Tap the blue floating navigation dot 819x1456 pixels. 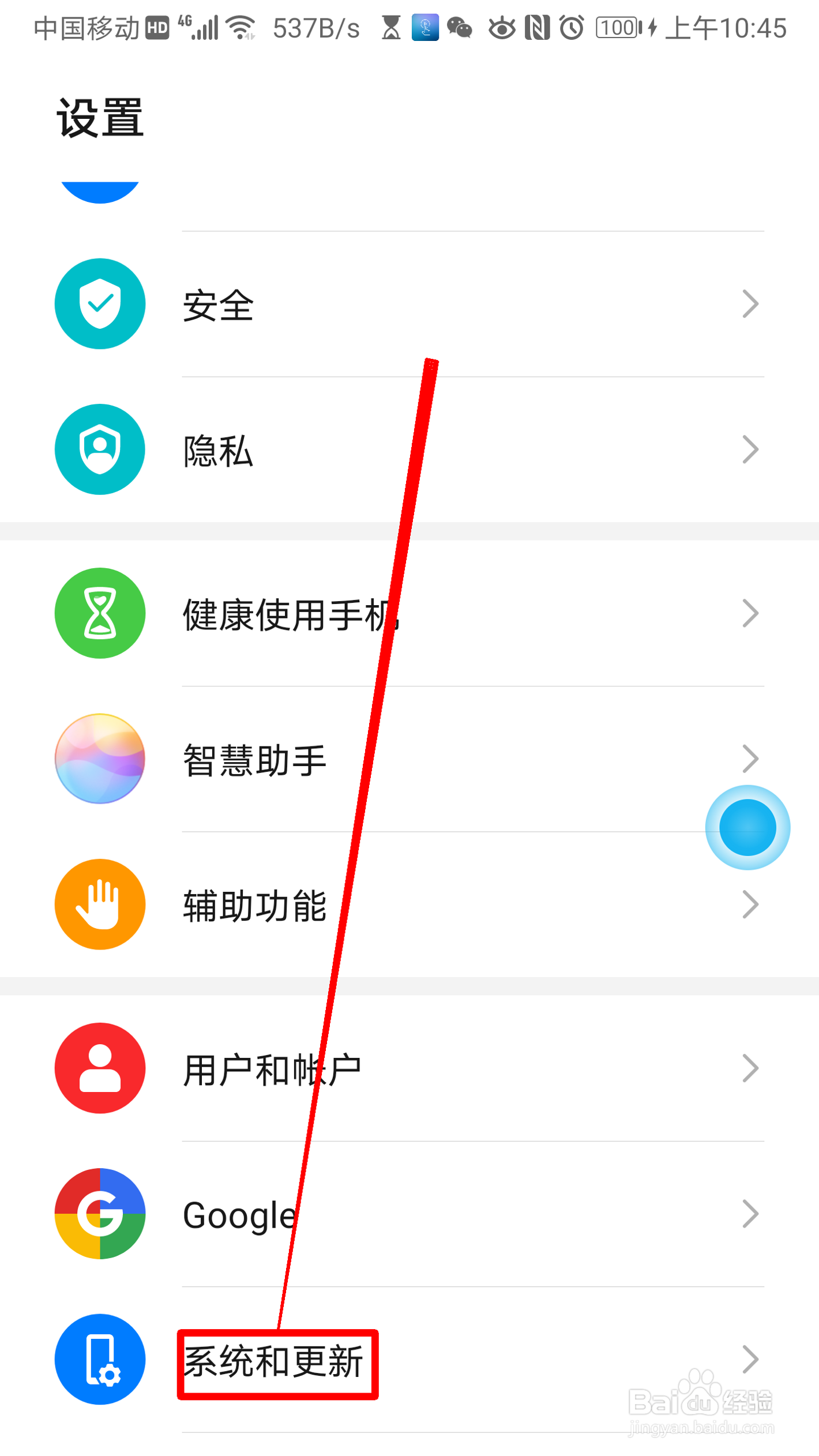[x=747, y=827]
